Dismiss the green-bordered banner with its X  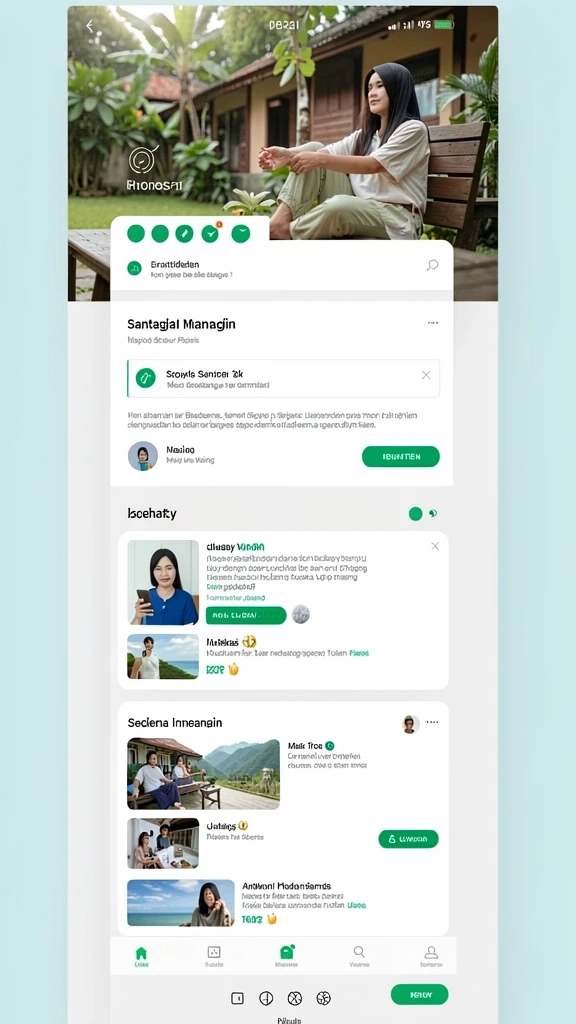pos(426,375)
